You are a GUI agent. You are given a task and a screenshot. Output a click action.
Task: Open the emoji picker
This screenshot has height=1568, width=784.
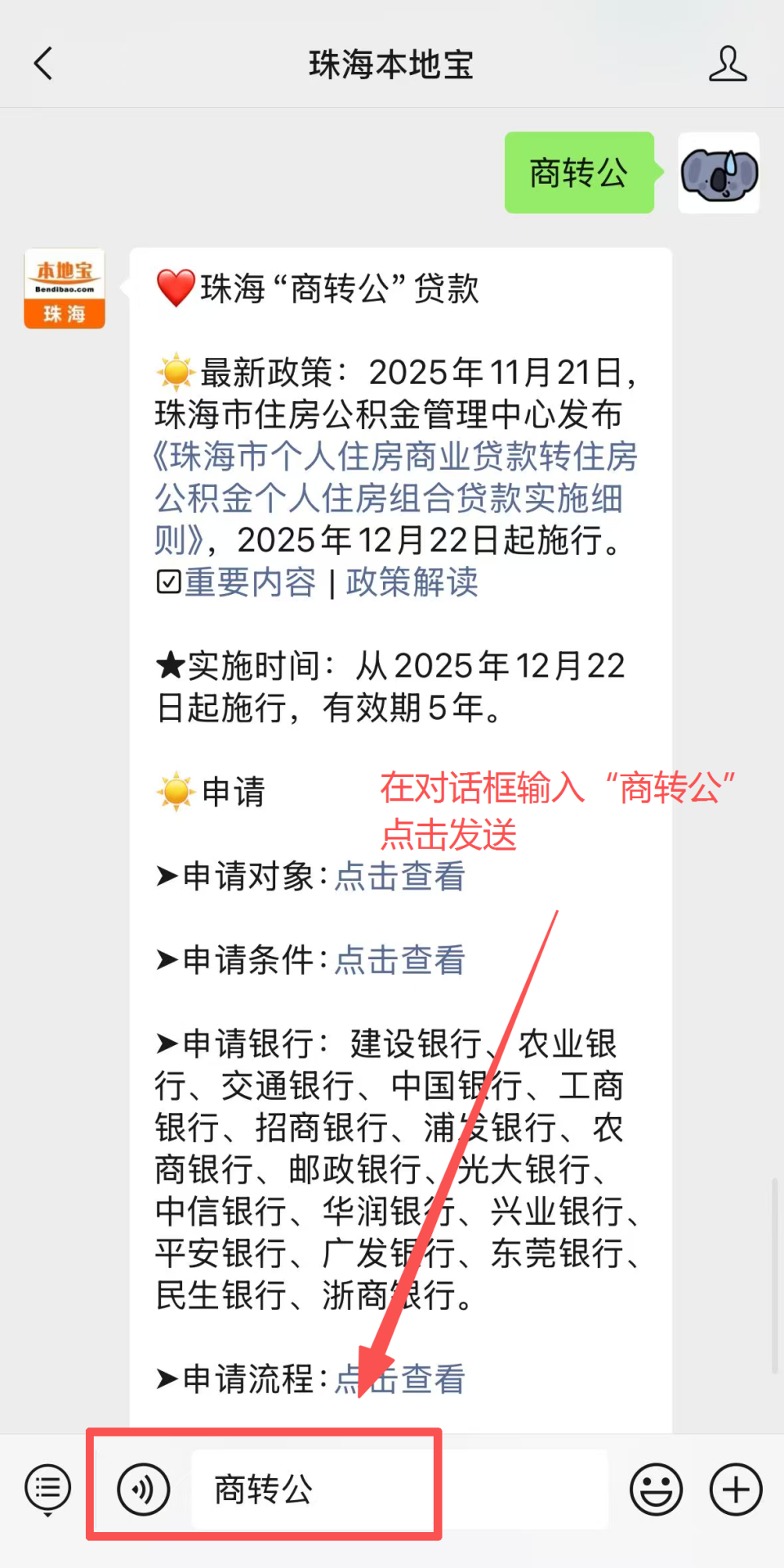[x=656, y=1488]
